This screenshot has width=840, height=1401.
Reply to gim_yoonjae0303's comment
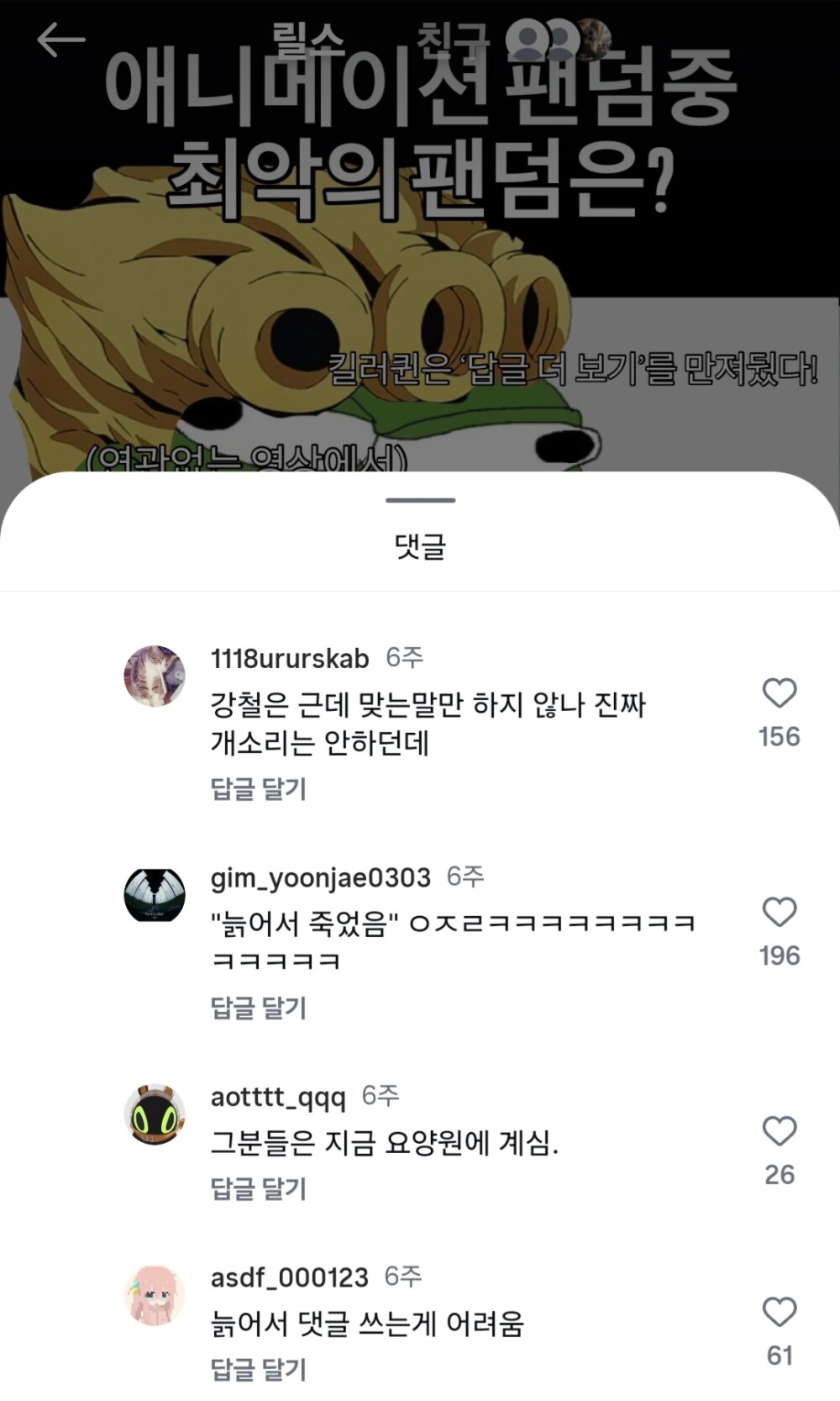pyautogui.click(x=258, y=1007)
